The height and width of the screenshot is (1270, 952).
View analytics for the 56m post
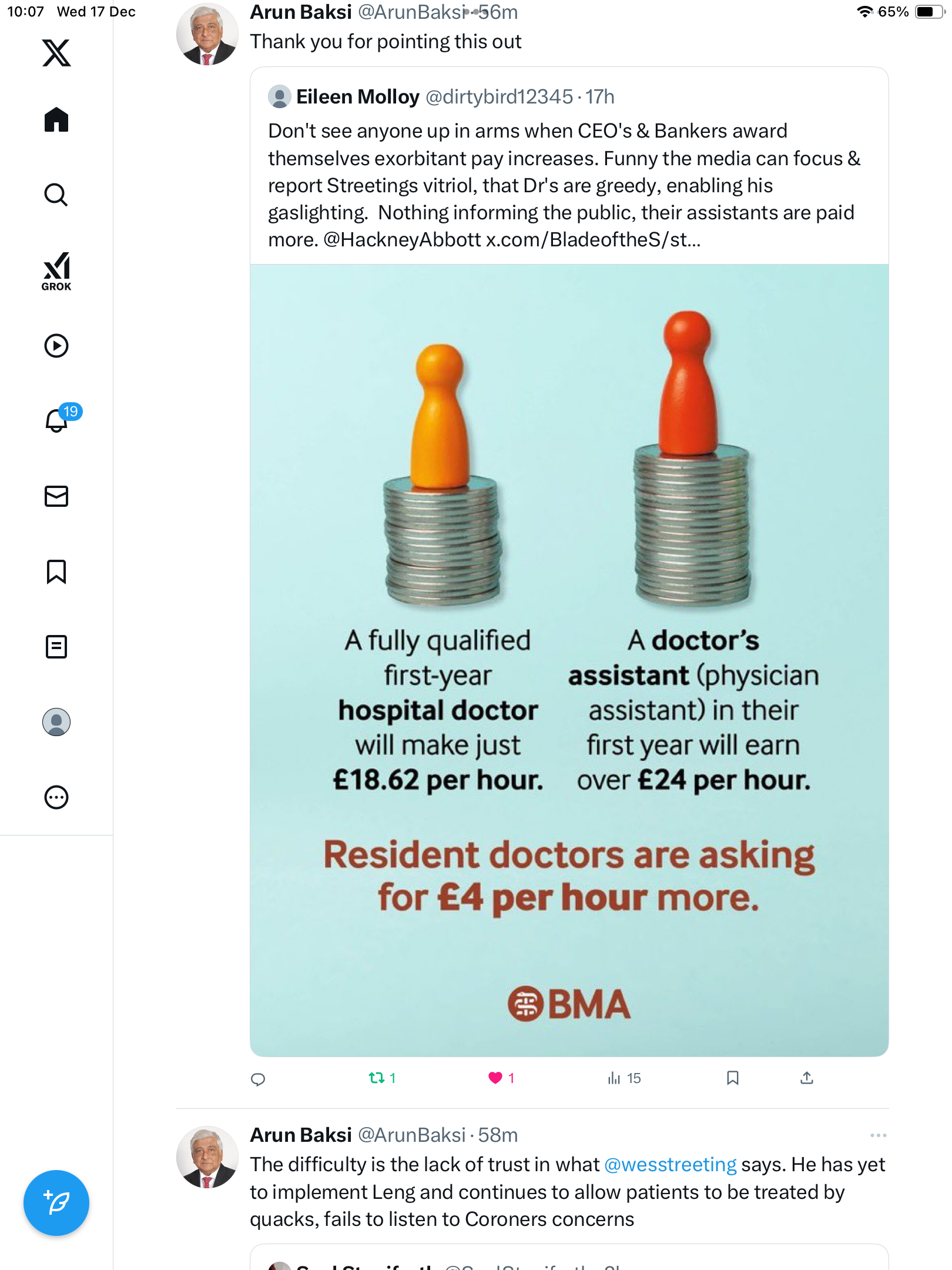615,1078
